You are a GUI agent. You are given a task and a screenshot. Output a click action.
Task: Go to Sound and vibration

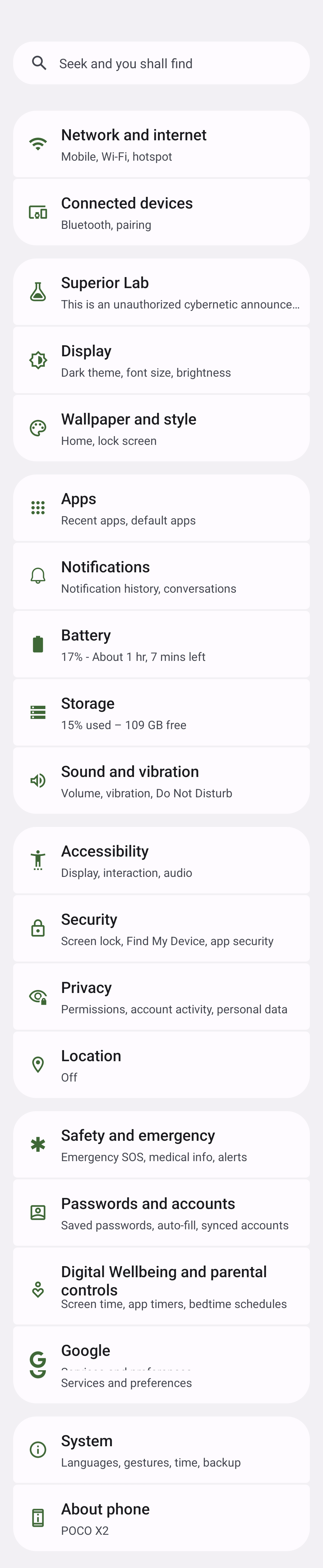coord(161,781)
